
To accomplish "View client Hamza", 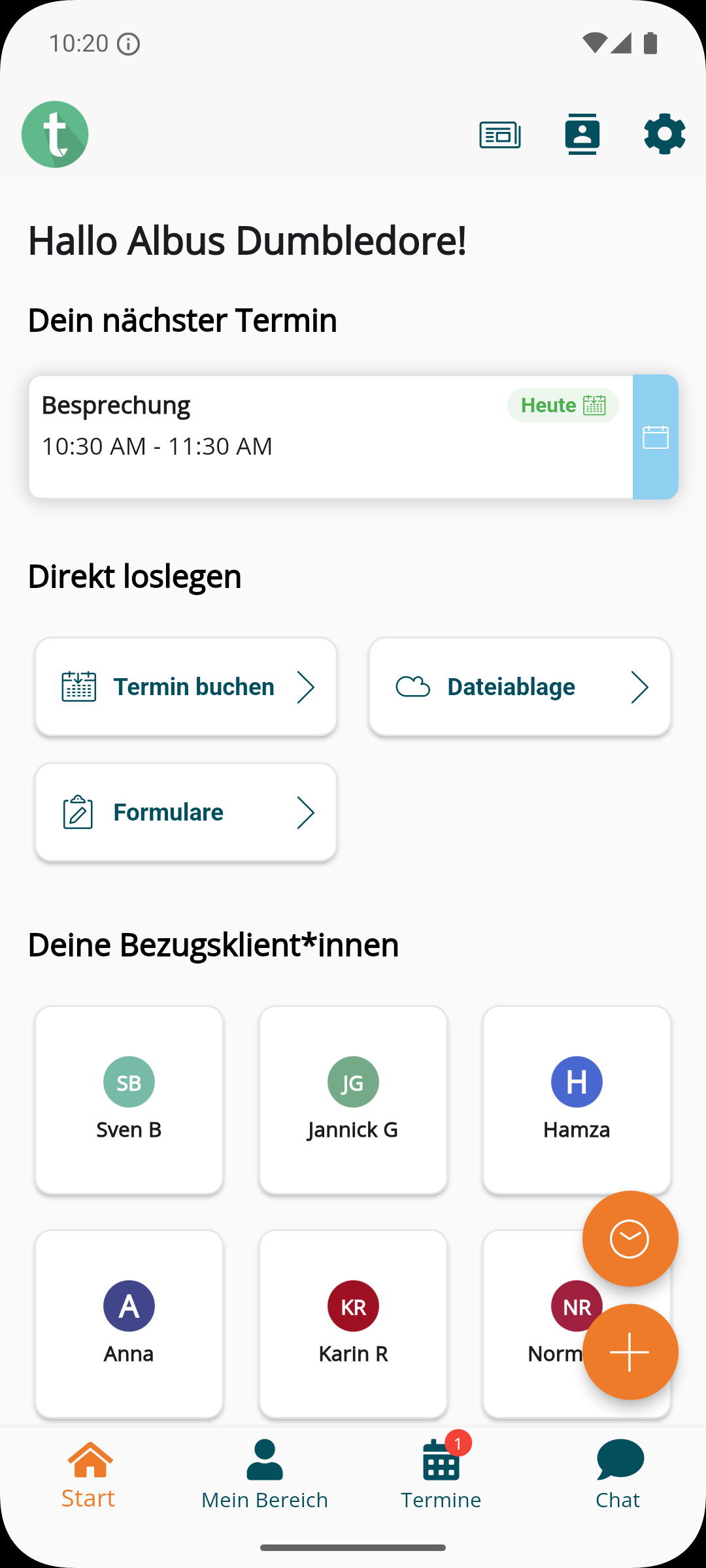I will [x=577, y=1100].
